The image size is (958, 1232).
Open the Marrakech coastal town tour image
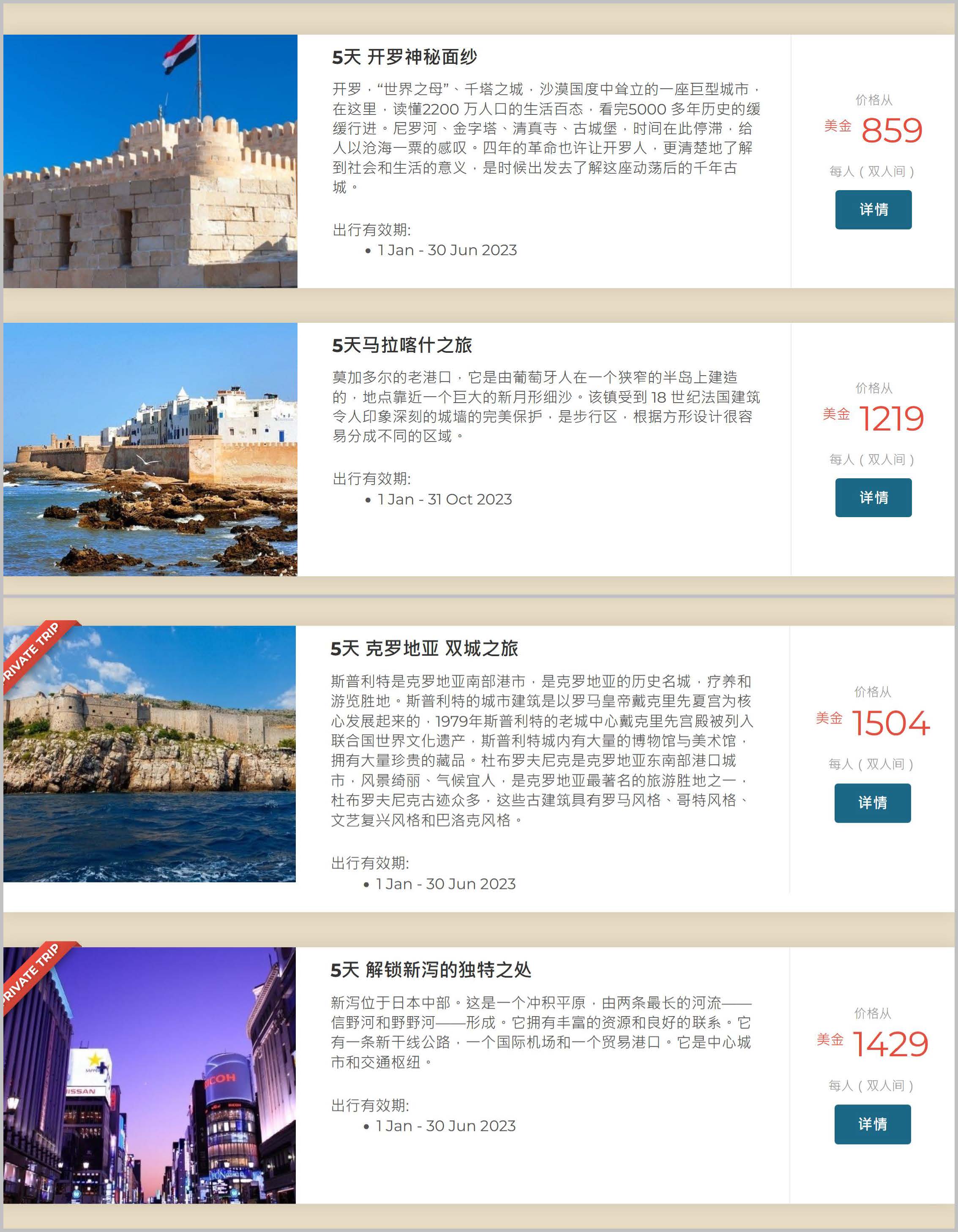150,449
